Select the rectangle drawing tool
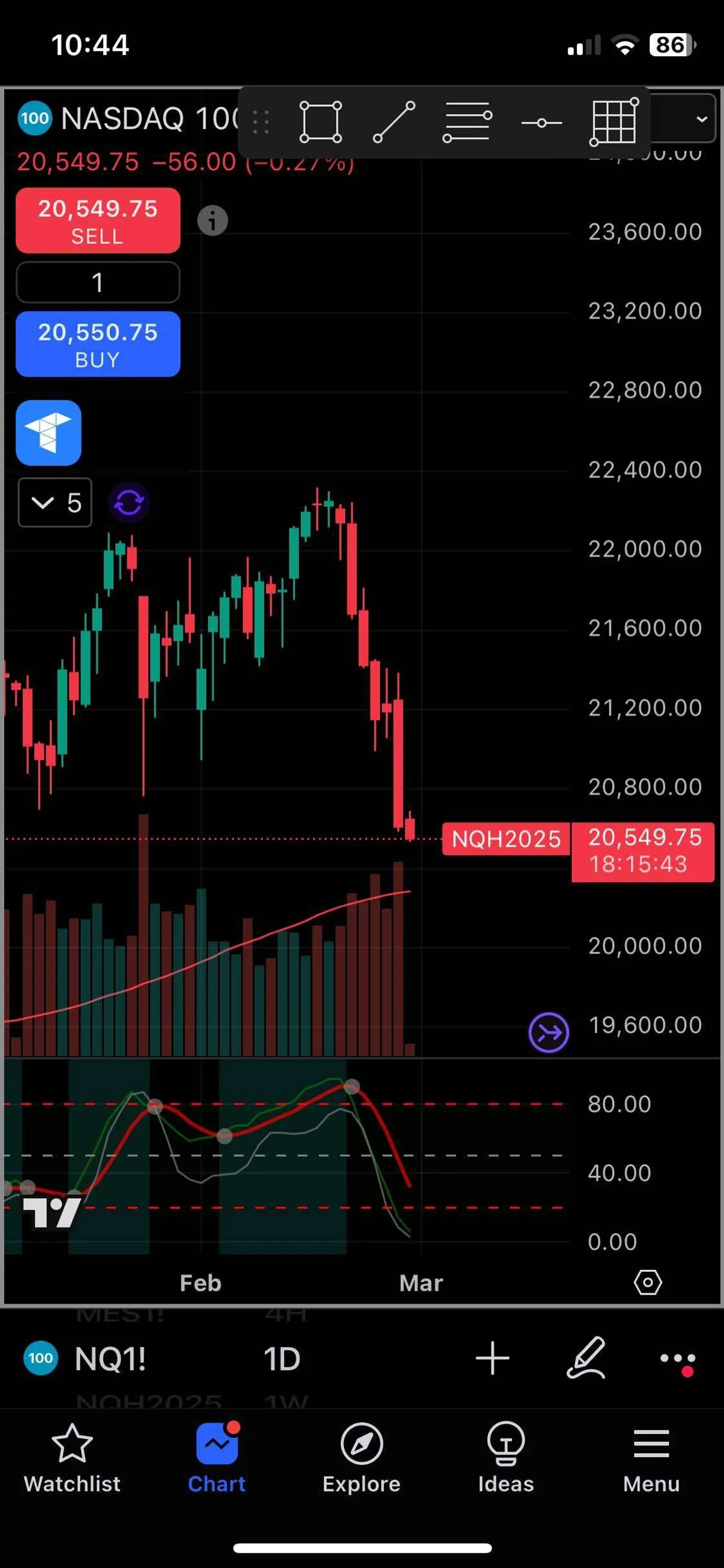The height and width of the screenshot is (1568, 724). (x=320, y=123)
